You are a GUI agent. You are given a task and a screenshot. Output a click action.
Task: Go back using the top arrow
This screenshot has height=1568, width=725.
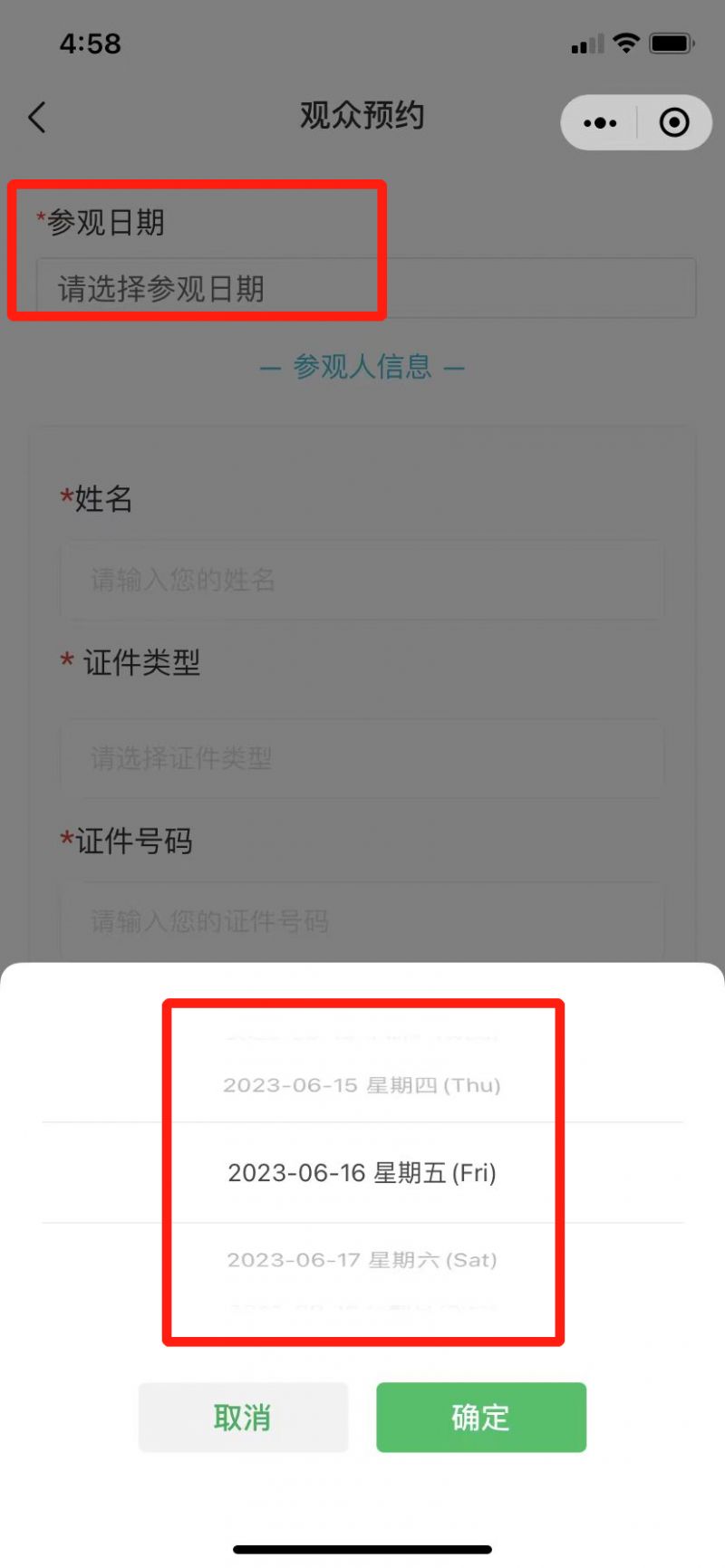click(37, 118)
